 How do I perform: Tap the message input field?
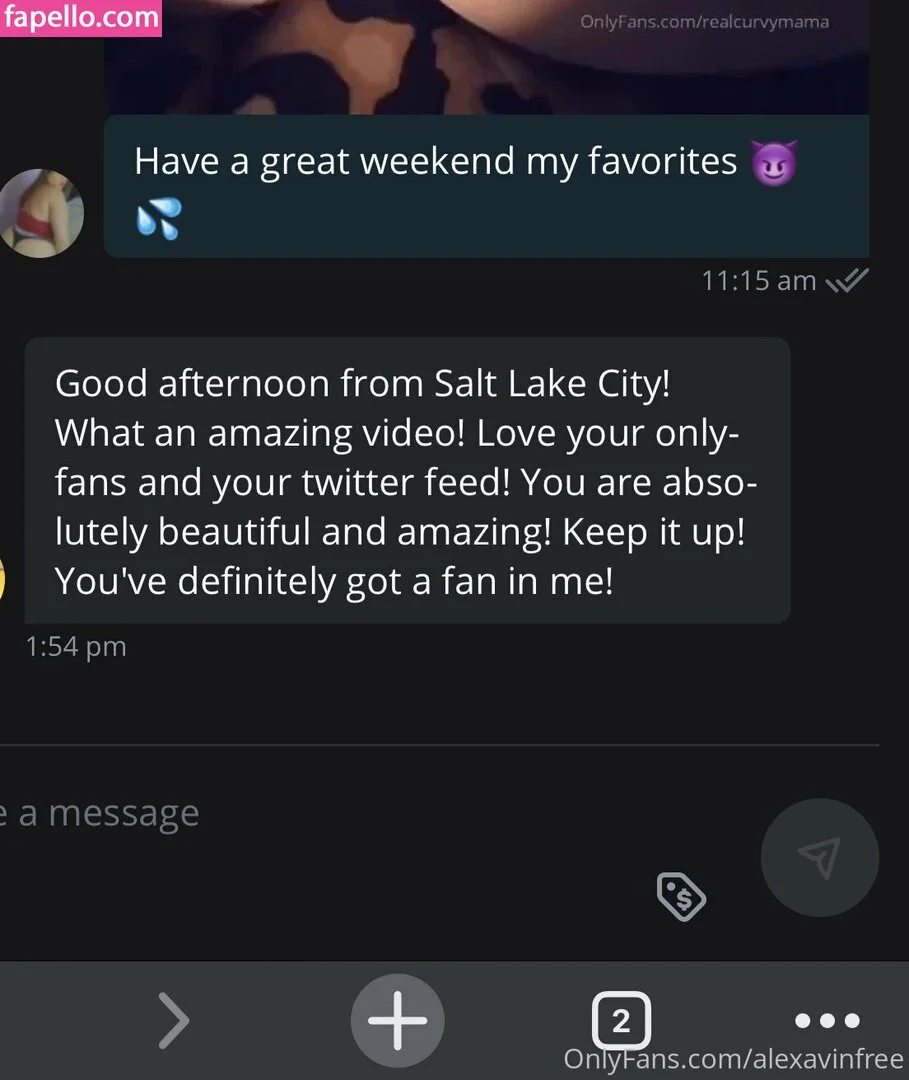point(300,814)
